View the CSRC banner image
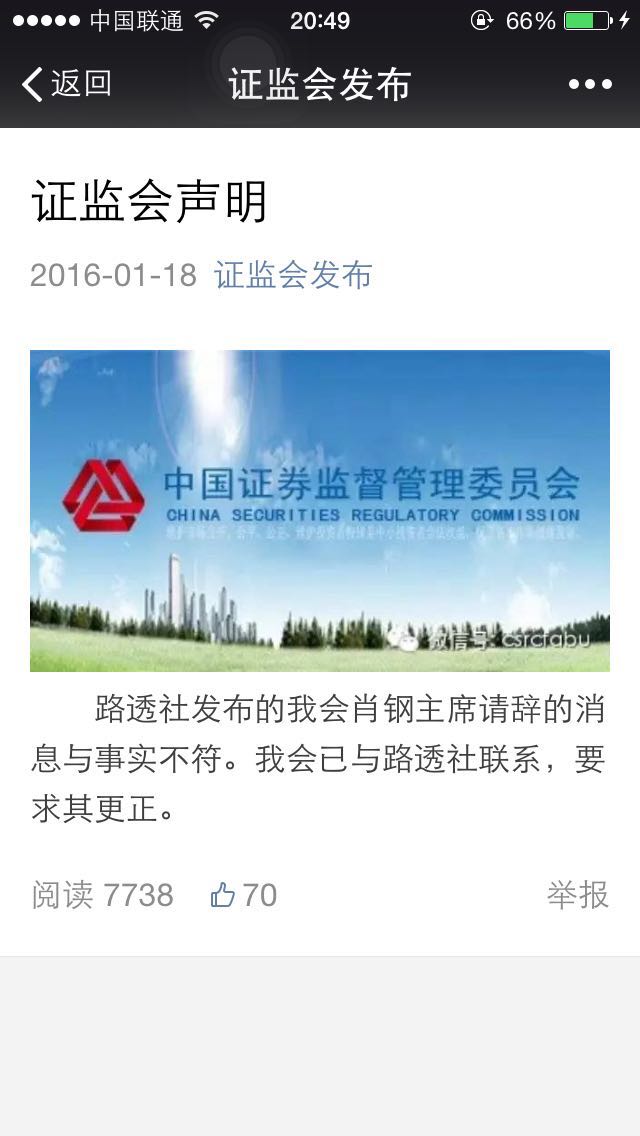Image resolution: width=640 pixels, height=1136 pixels. 320,510
